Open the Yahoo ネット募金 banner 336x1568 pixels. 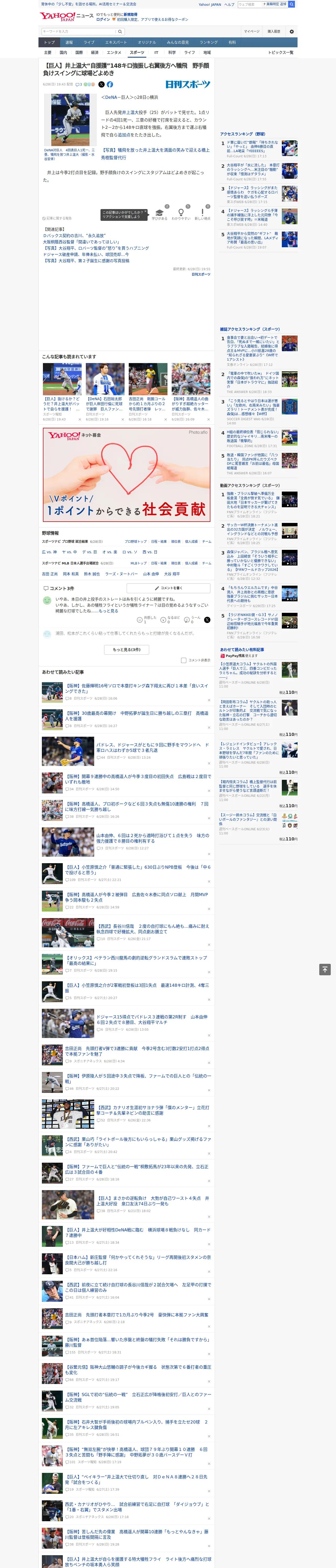click(x=126, y=474)
